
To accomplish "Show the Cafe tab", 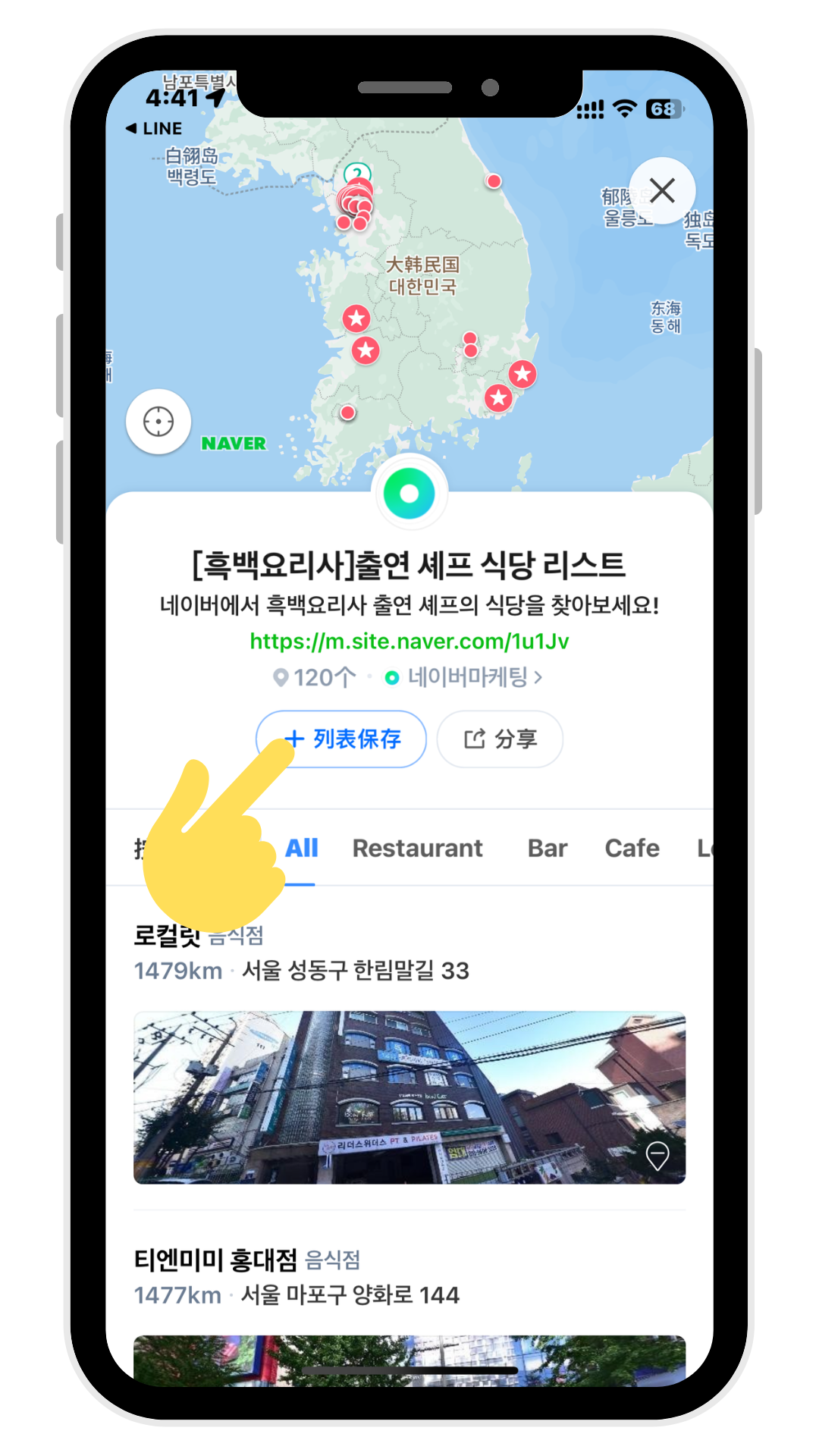I will pos(632,848).
